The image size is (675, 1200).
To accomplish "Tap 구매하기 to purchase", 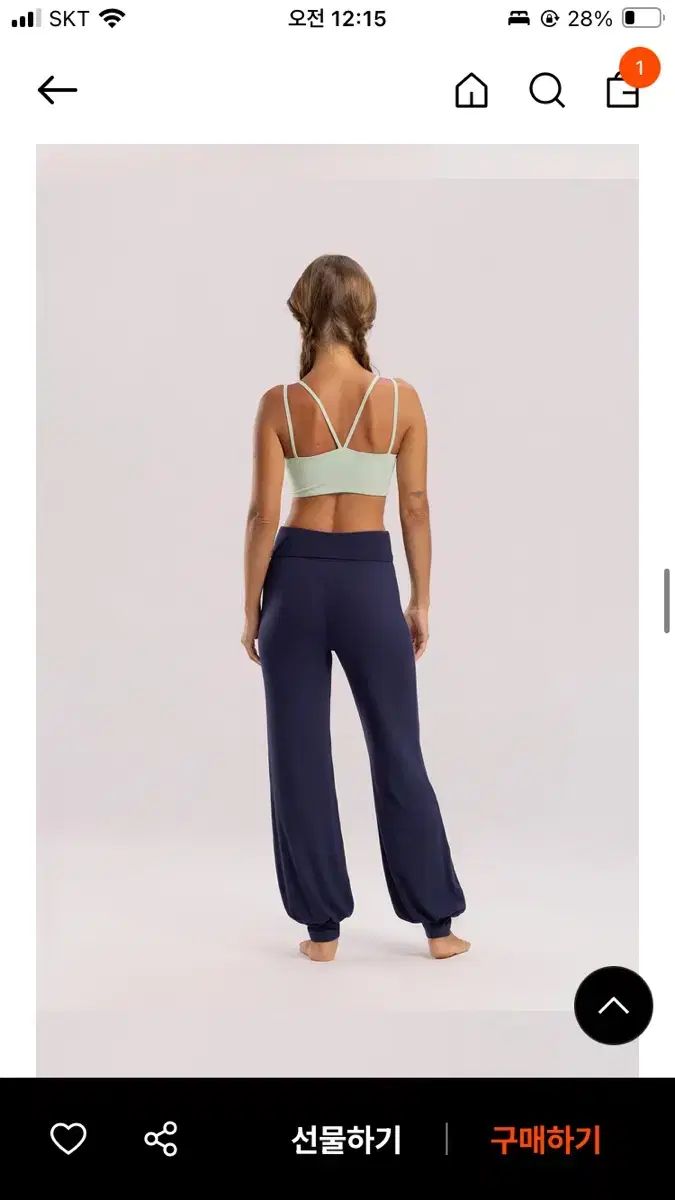I will (545, 1139).
